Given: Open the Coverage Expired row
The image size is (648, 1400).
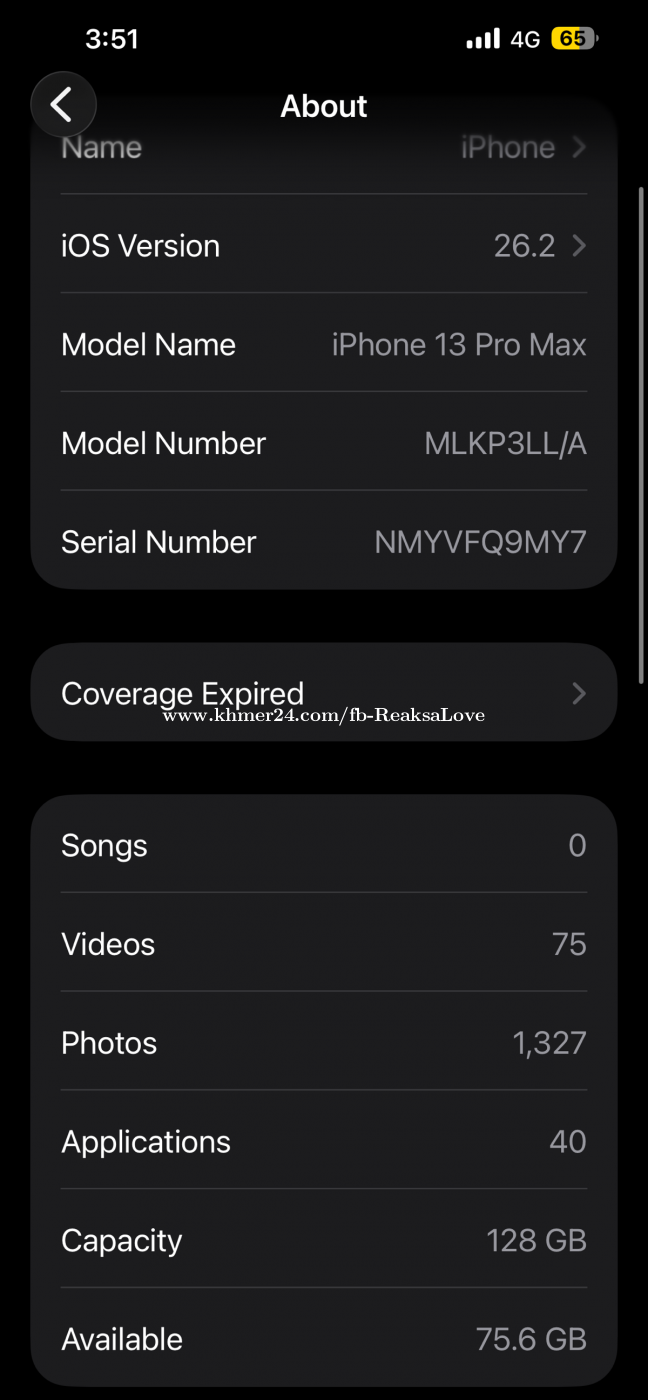Looking at the screenshot, I should [323, 692].
